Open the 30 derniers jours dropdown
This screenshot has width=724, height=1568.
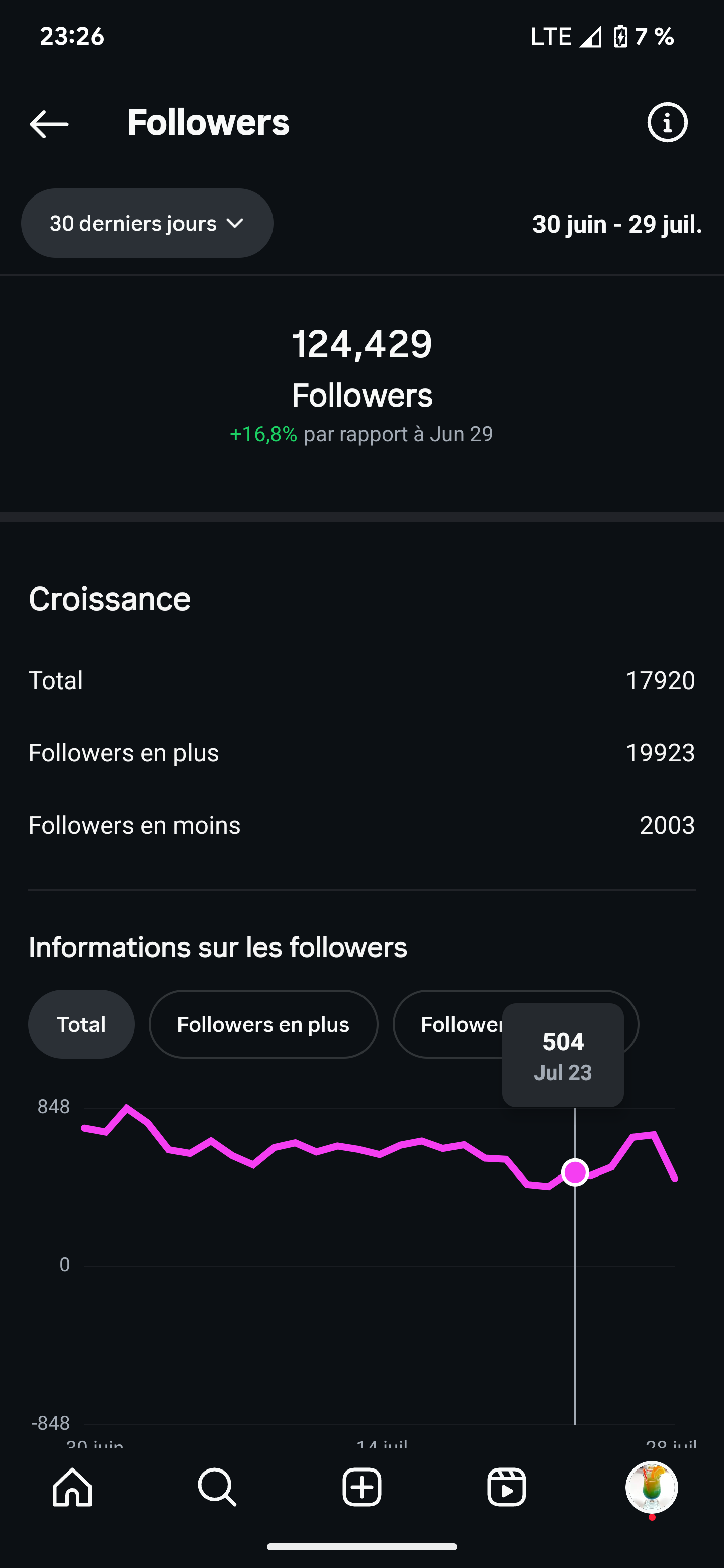pyautogui.click(x=147, y=224)
